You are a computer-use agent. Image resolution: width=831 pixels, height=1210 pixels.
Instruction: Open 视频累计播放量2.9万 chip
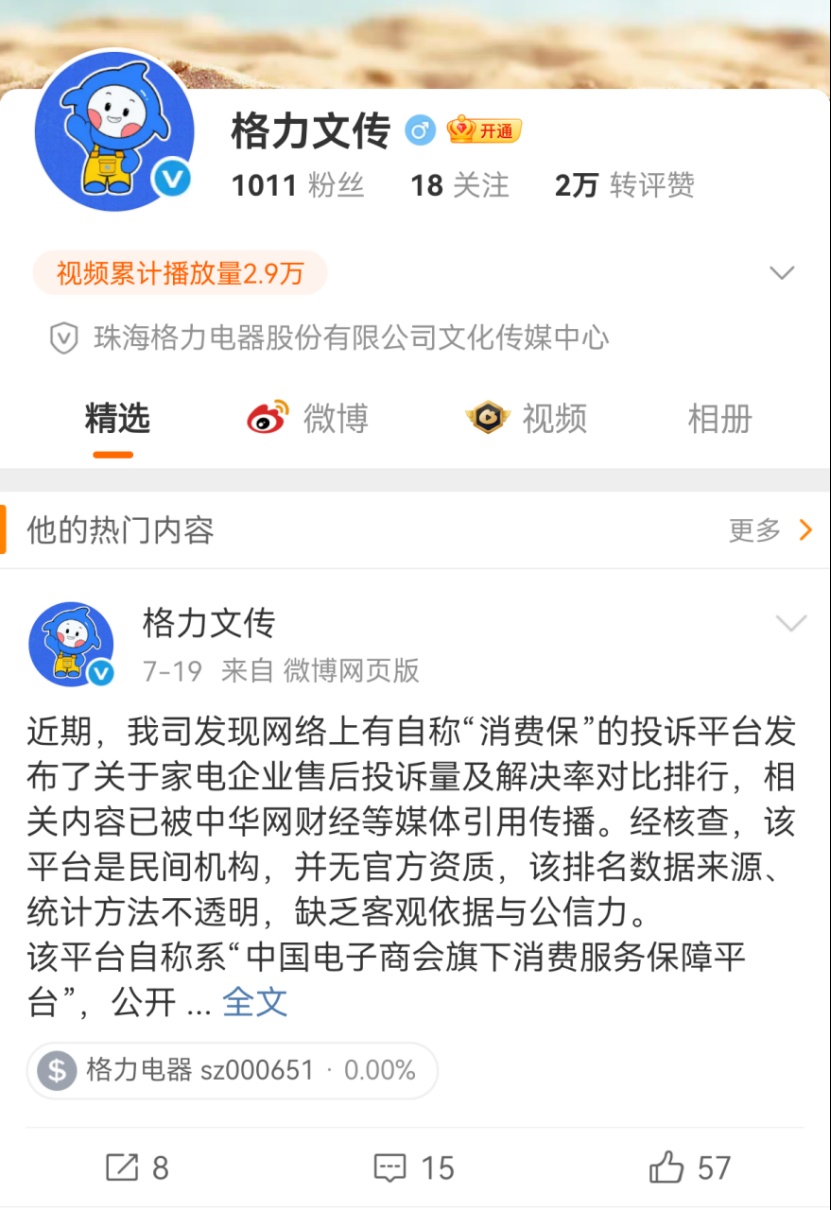(180, 273)
